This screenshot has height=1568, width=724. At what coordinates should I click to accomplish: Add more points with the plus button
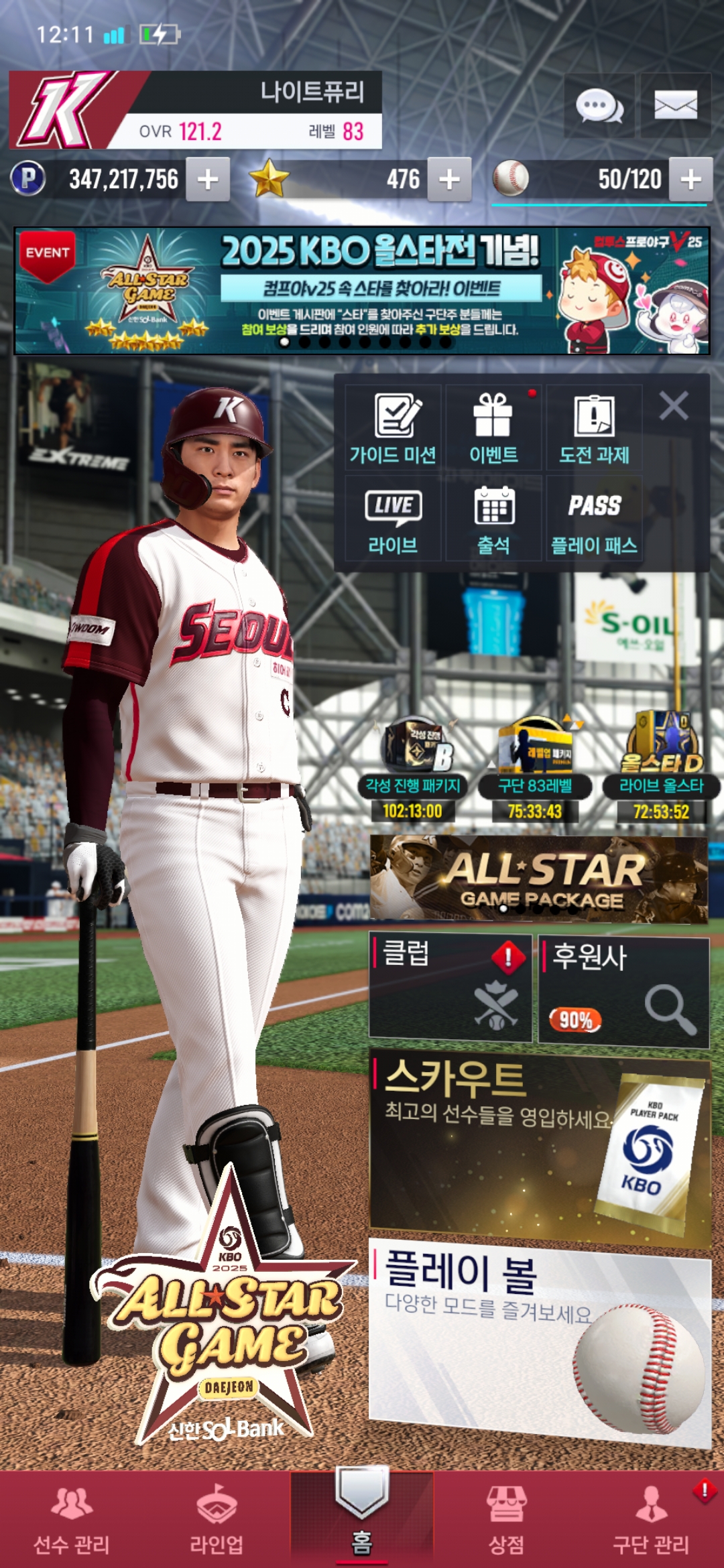click(208, 180)
